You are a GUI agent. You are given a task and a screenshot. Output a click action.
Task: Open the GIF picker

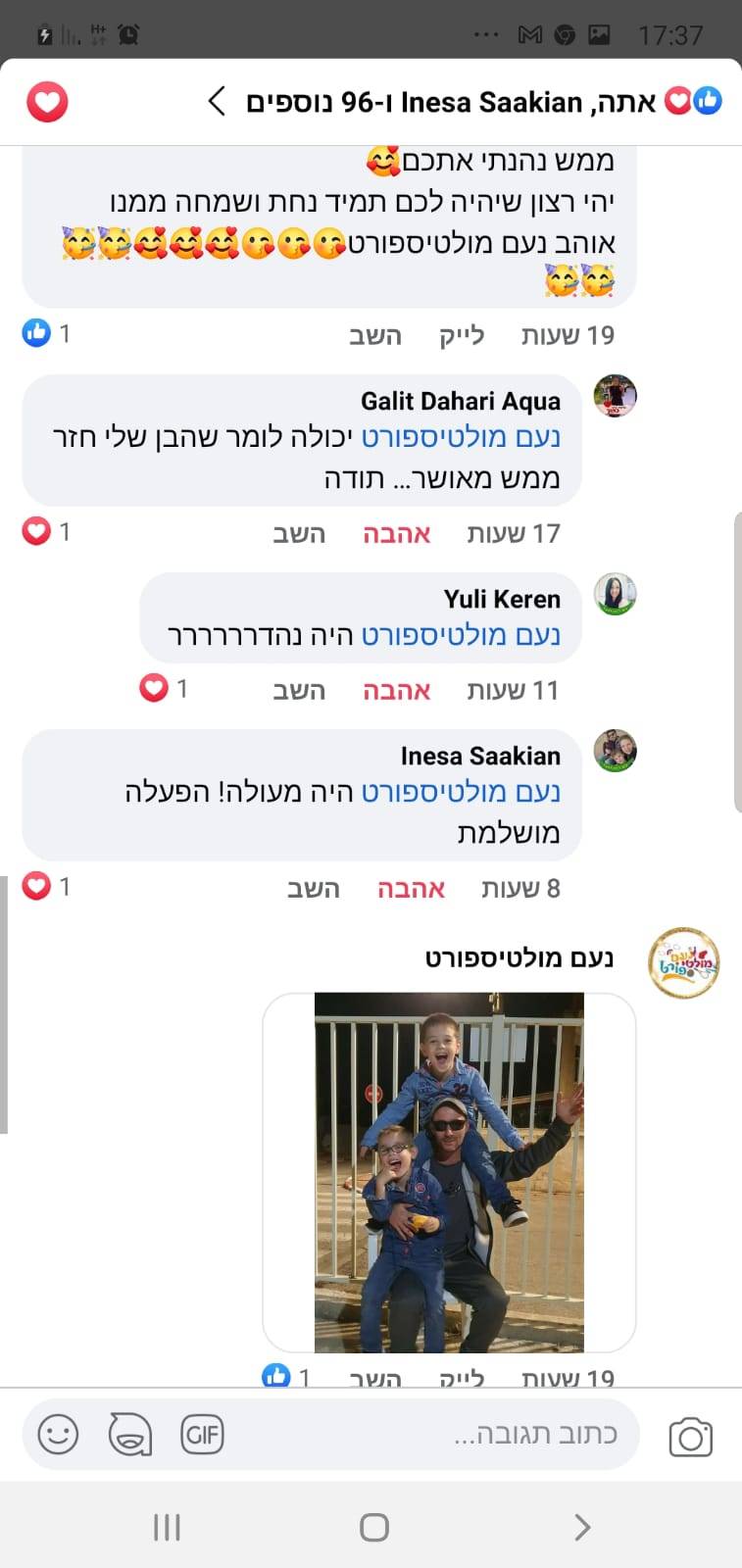pyautogui.click(x=203, y=1435)
